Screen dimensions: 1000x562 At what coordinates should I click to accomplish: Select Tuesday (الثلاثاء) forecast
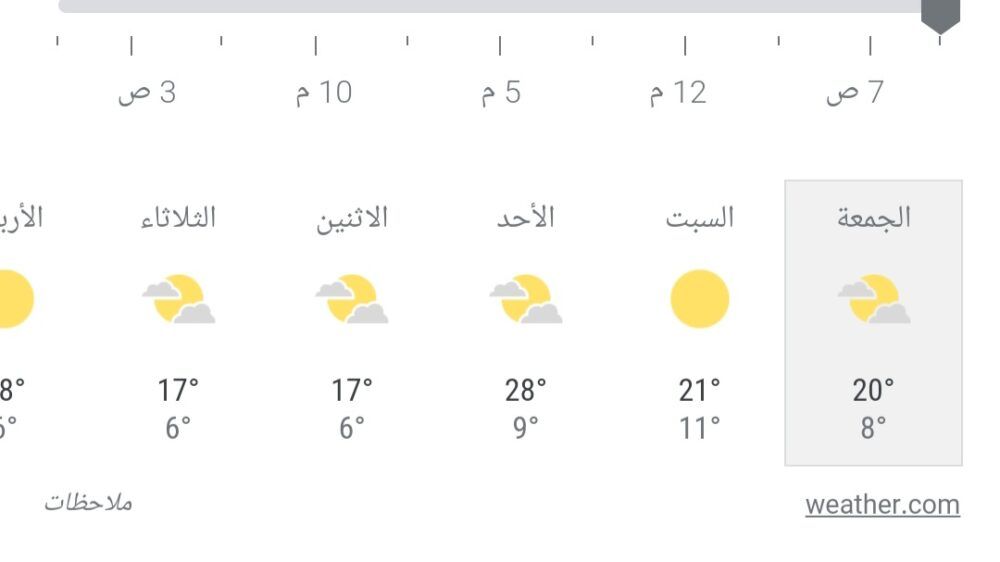coord(178,322)
